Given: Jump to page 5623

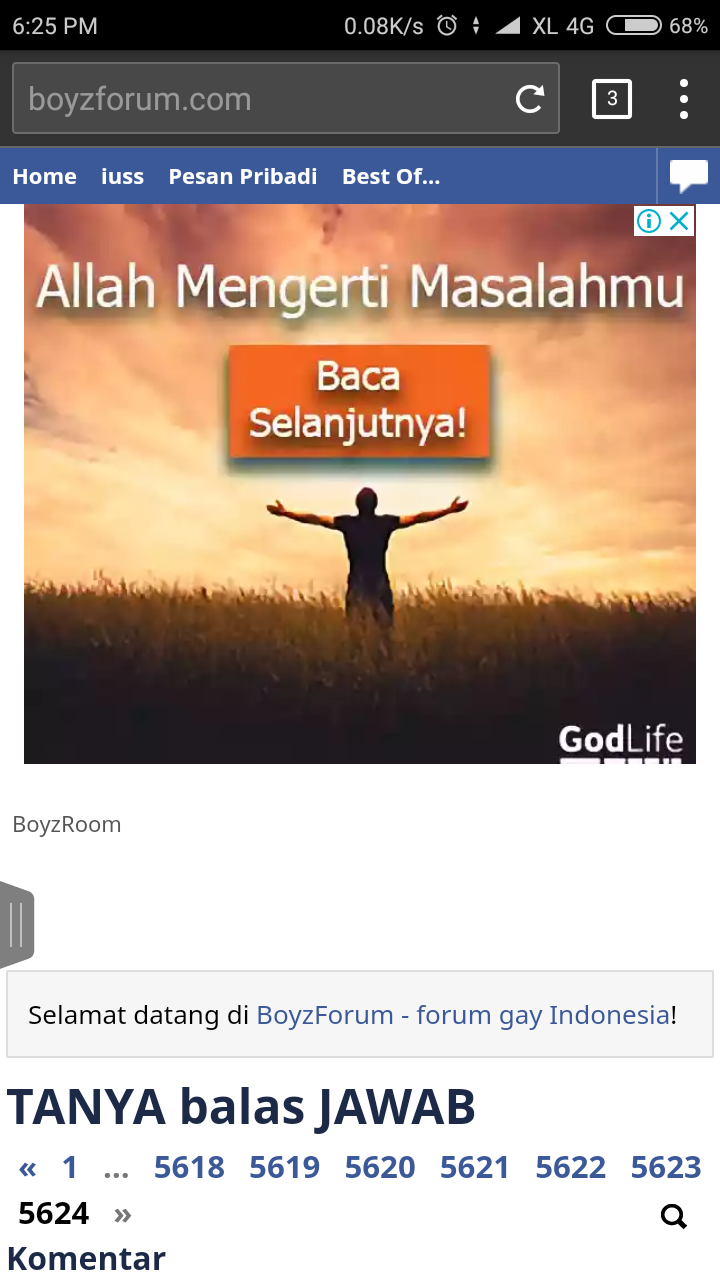Looking at the screenshot, I should (666, 1167).
